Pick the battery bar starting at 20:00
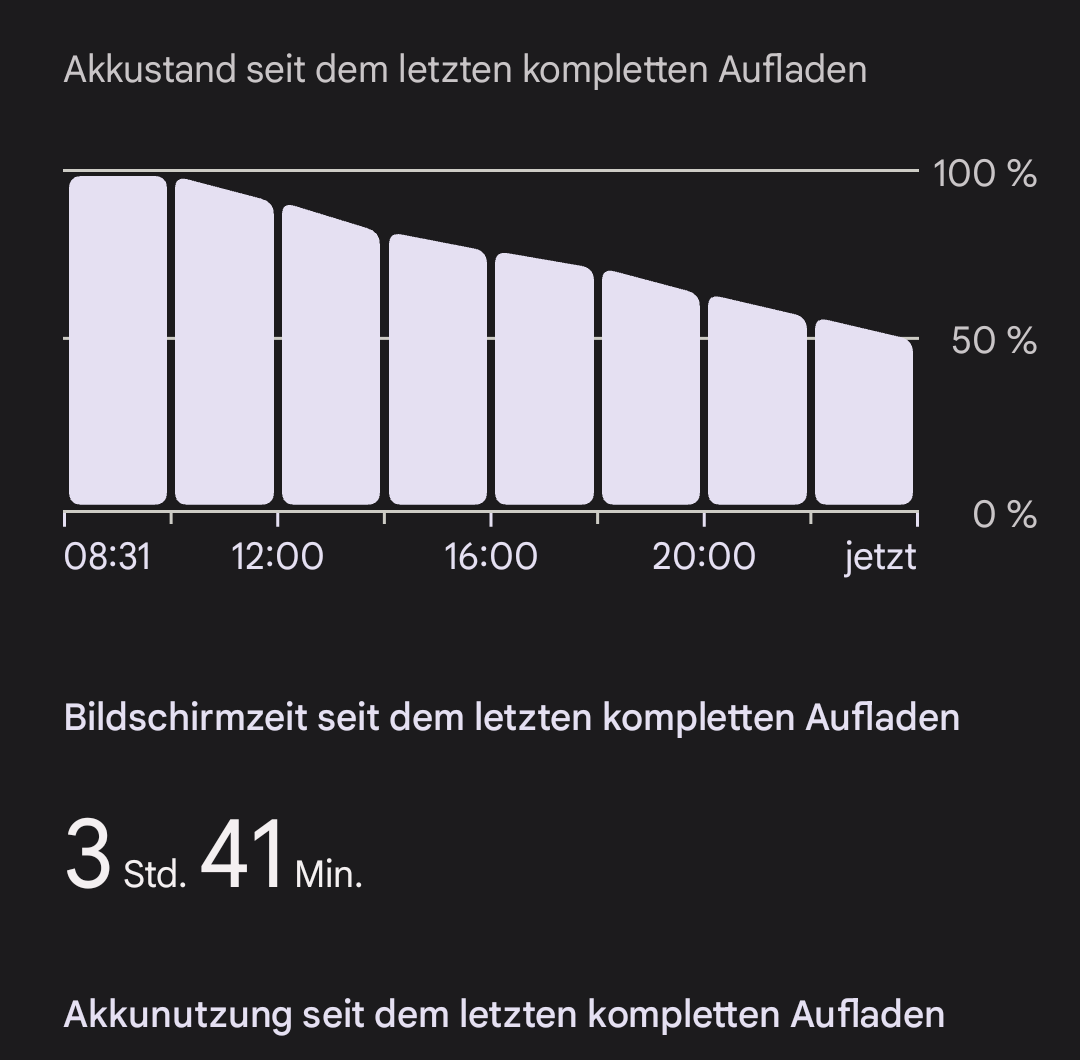This screenshot has height=1060, width=1080. (x=757, y=402)
